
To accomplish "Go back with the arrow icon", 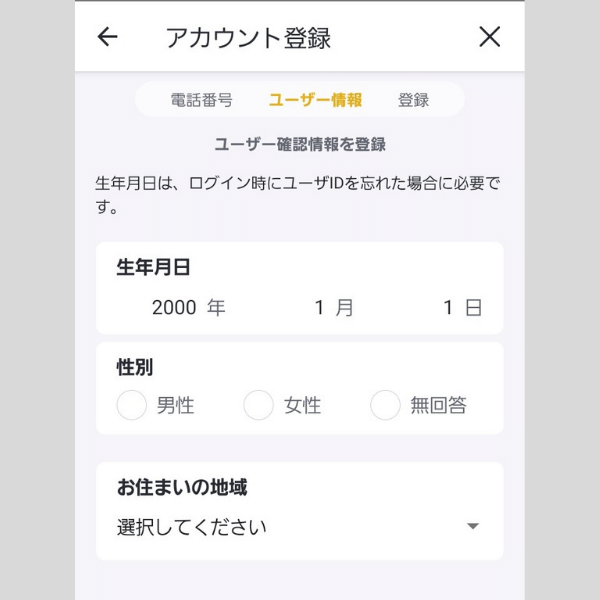I will [x=107, y=37].
